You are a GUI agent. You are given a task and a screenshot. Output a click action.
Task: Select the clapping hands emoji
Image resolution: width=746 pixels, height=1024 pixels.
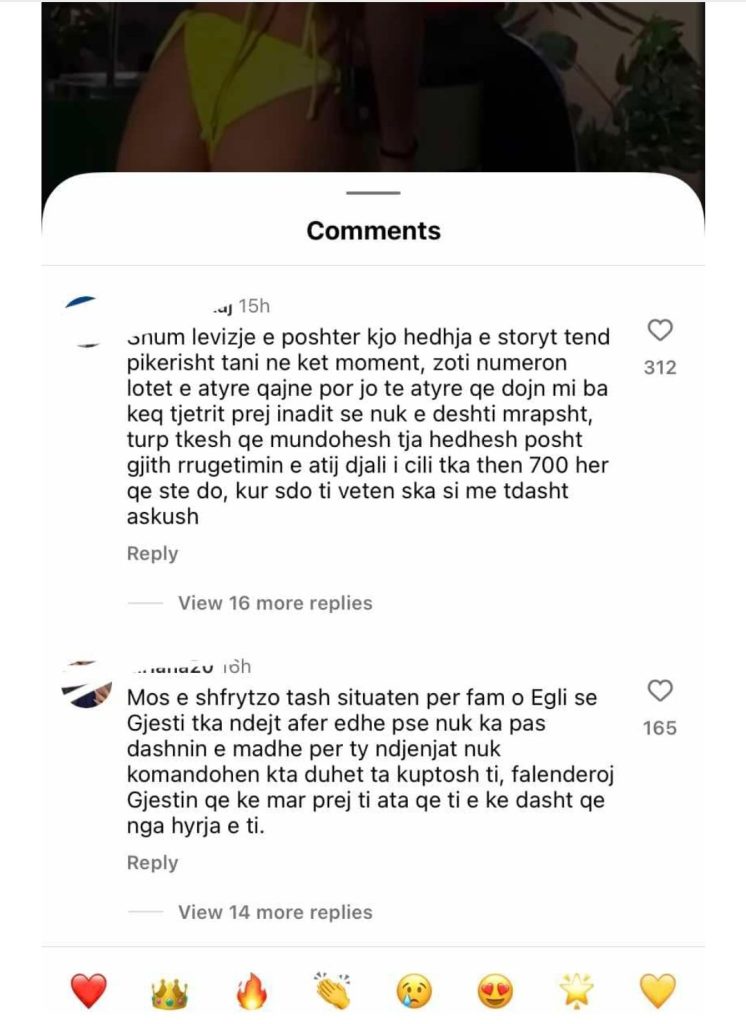pos(332,991)
